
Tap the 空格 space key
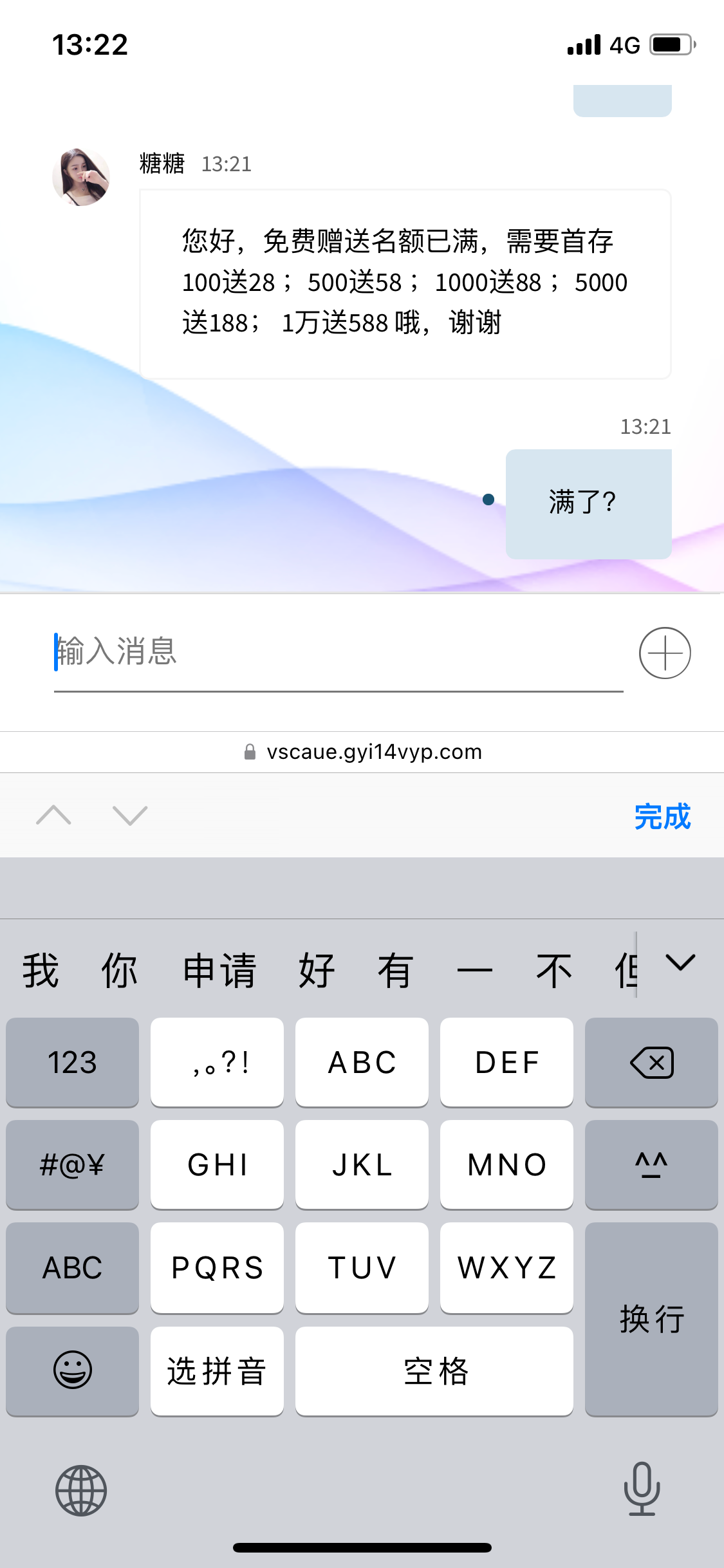pos(434,1370)
